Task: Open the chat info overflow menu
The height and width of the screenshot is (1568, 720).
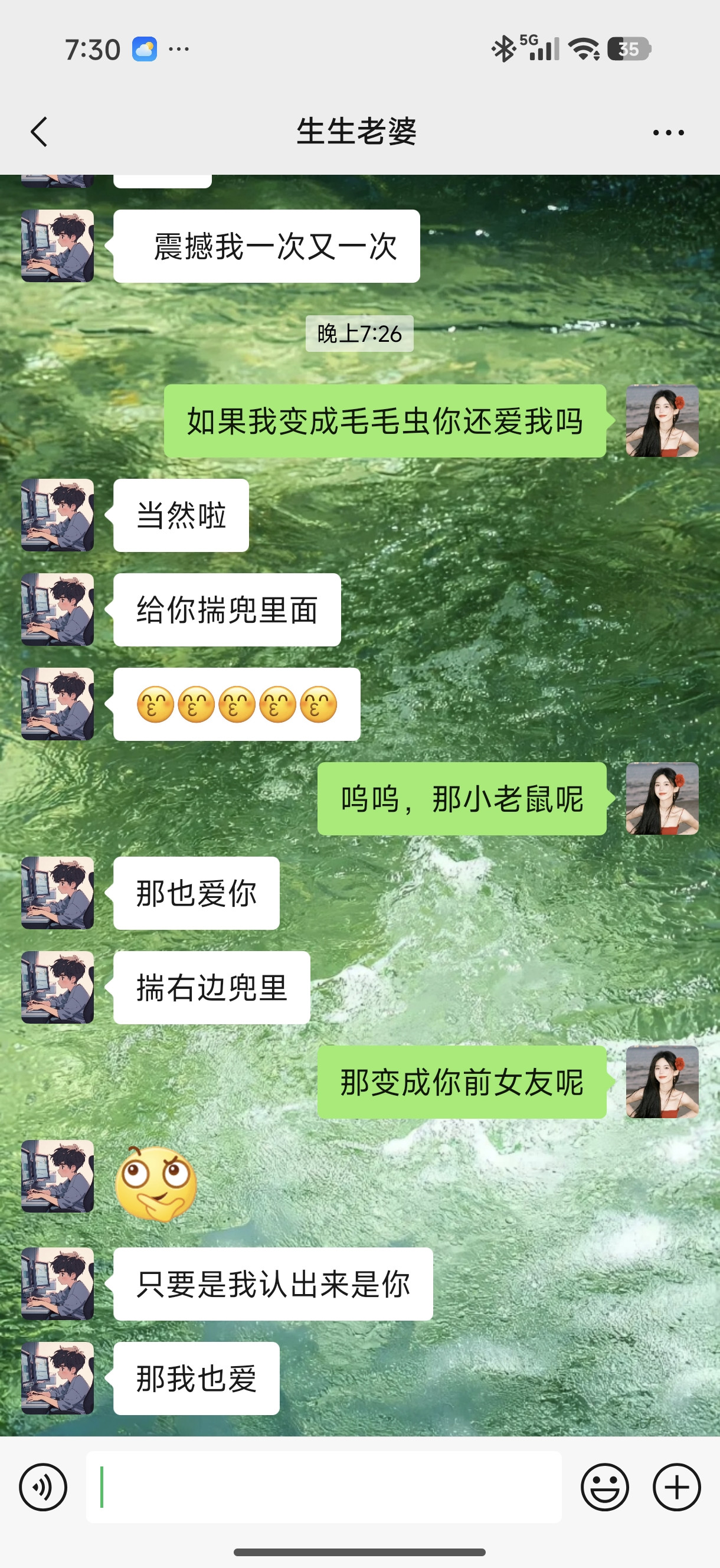Action: (667, 132)
